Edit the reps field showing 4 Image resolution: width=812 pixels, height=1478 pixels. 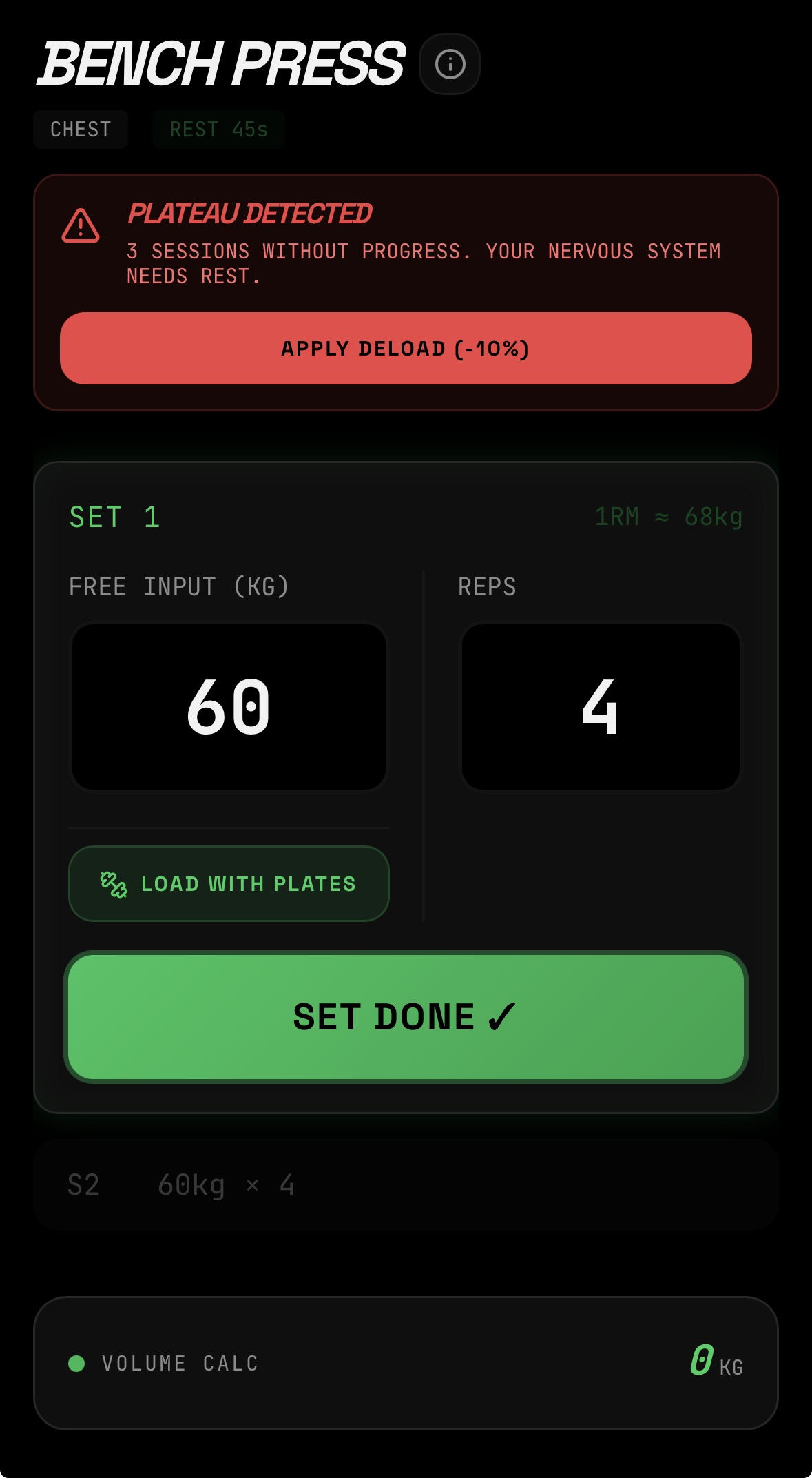coord(601,707)
